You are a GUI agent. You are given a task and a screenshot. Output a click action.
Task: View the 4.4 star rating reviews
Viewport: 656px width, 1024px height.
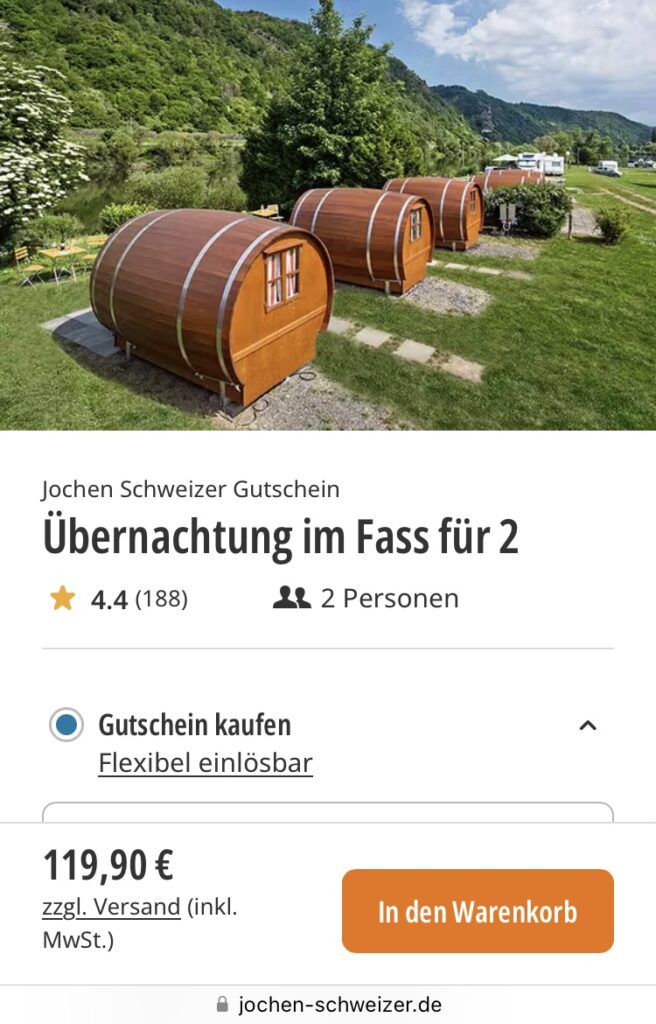click(x=118, y=599)
